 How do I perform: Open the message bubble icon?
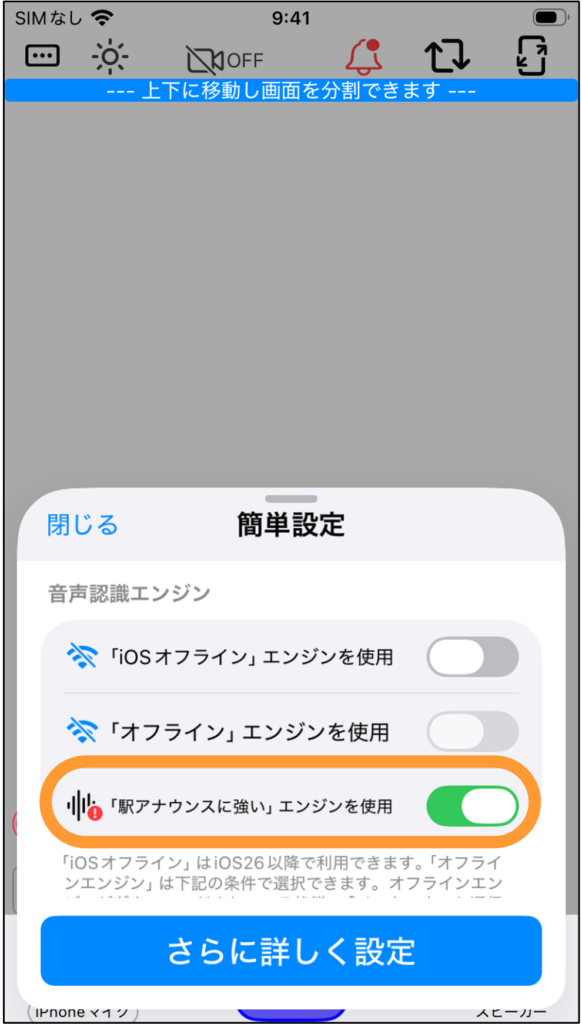click(x=42, y=56)
